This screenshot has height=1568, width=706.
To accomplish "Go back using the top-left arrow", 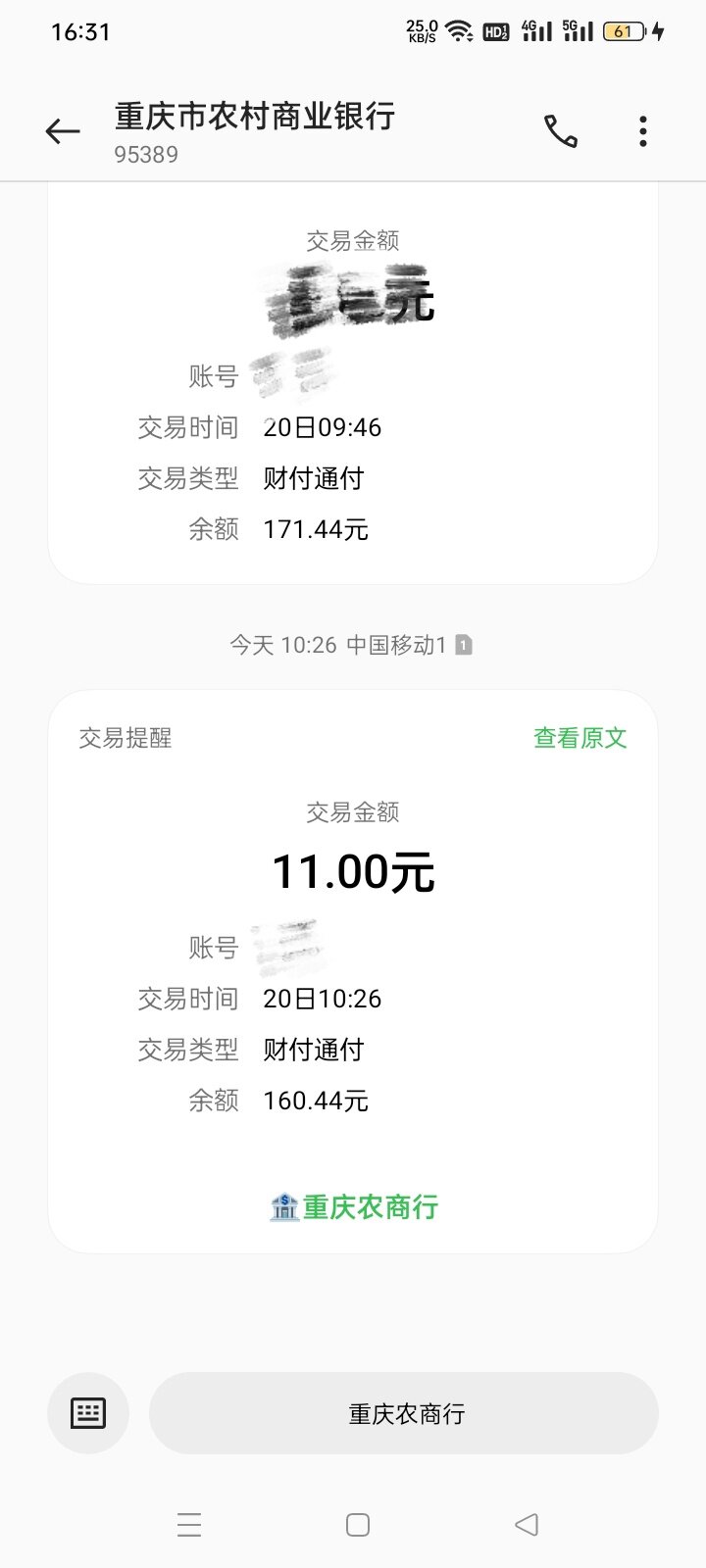I will [x=62, y=131].
